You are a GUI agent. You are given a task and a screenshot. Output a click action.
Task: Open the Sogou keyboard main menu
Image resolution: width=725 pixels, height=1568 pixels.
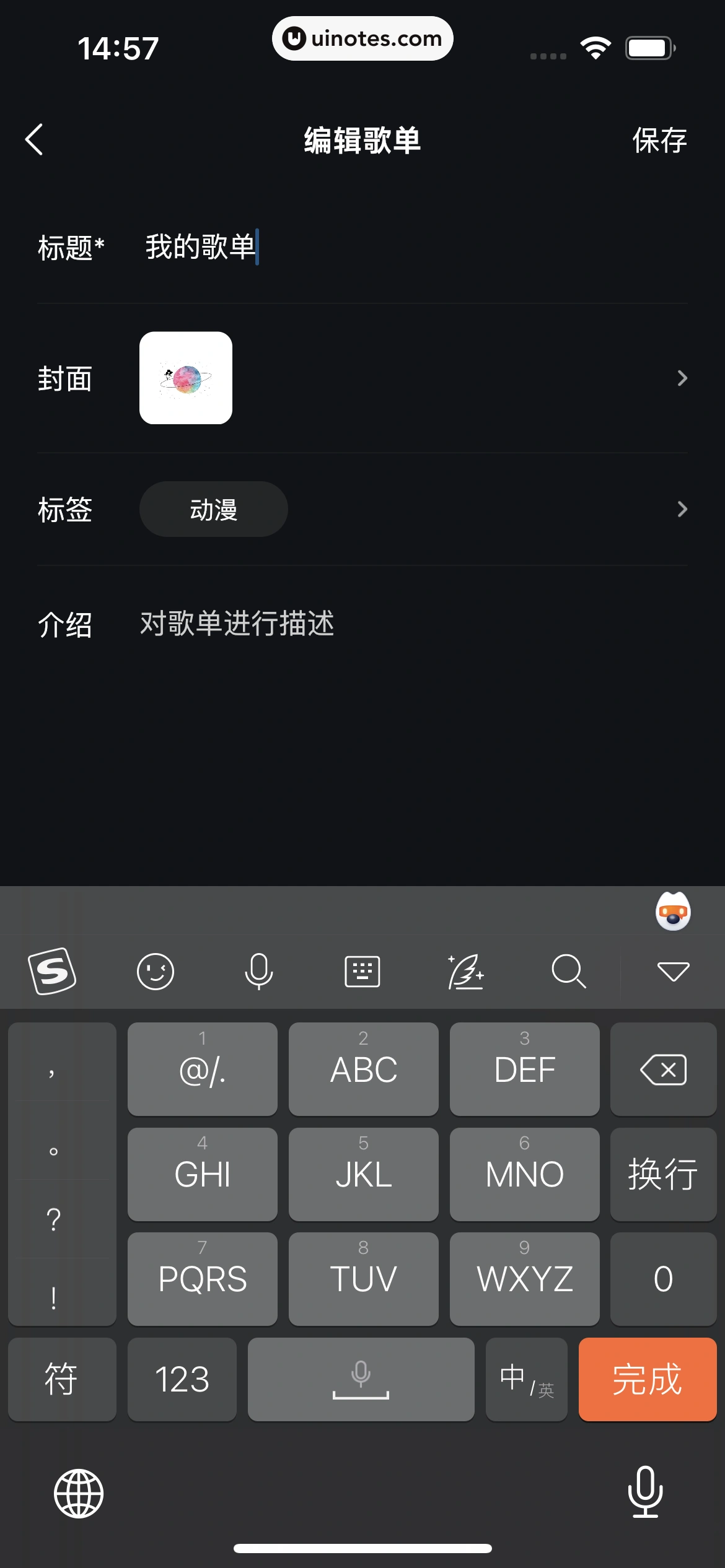(52, 972)
